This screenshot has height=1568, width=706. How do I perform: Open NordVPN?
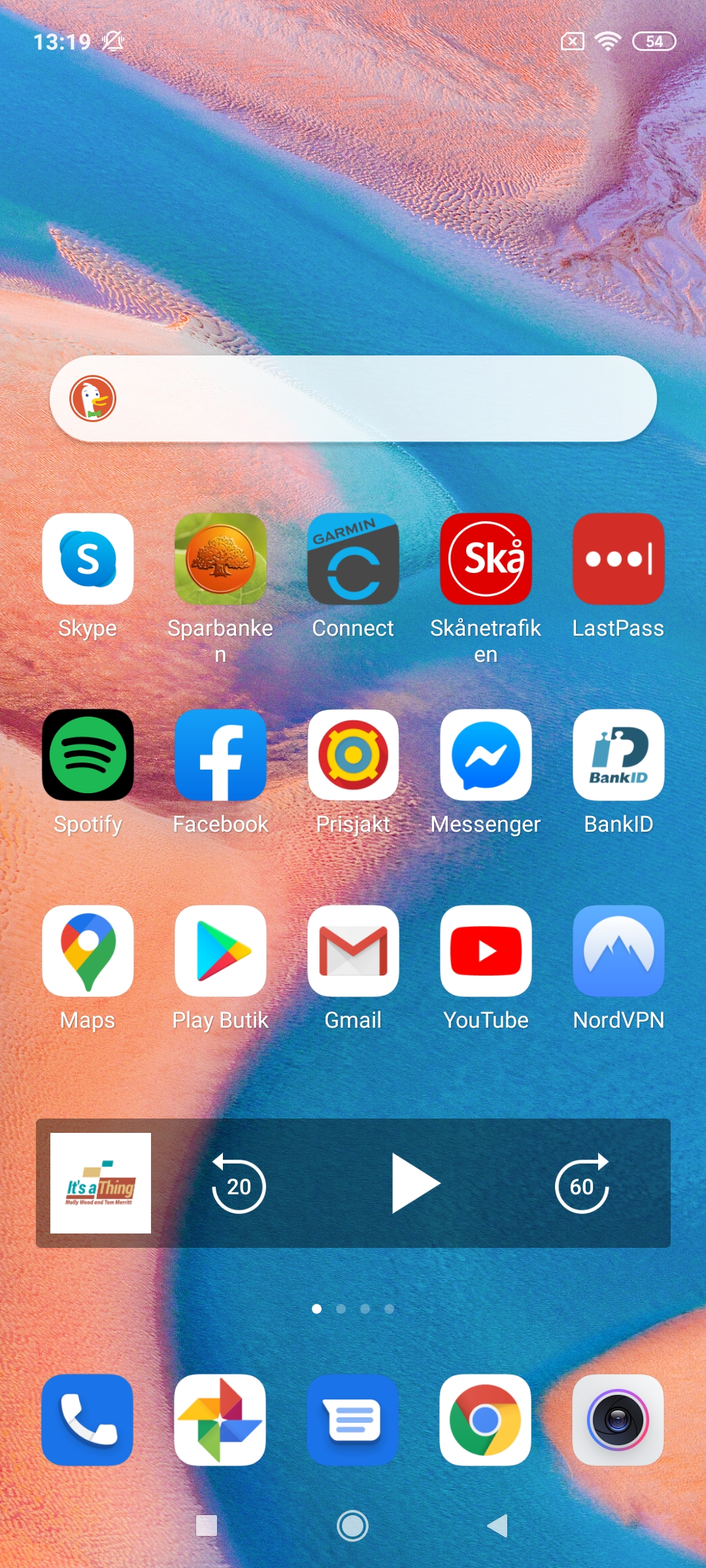coord(618,951)
